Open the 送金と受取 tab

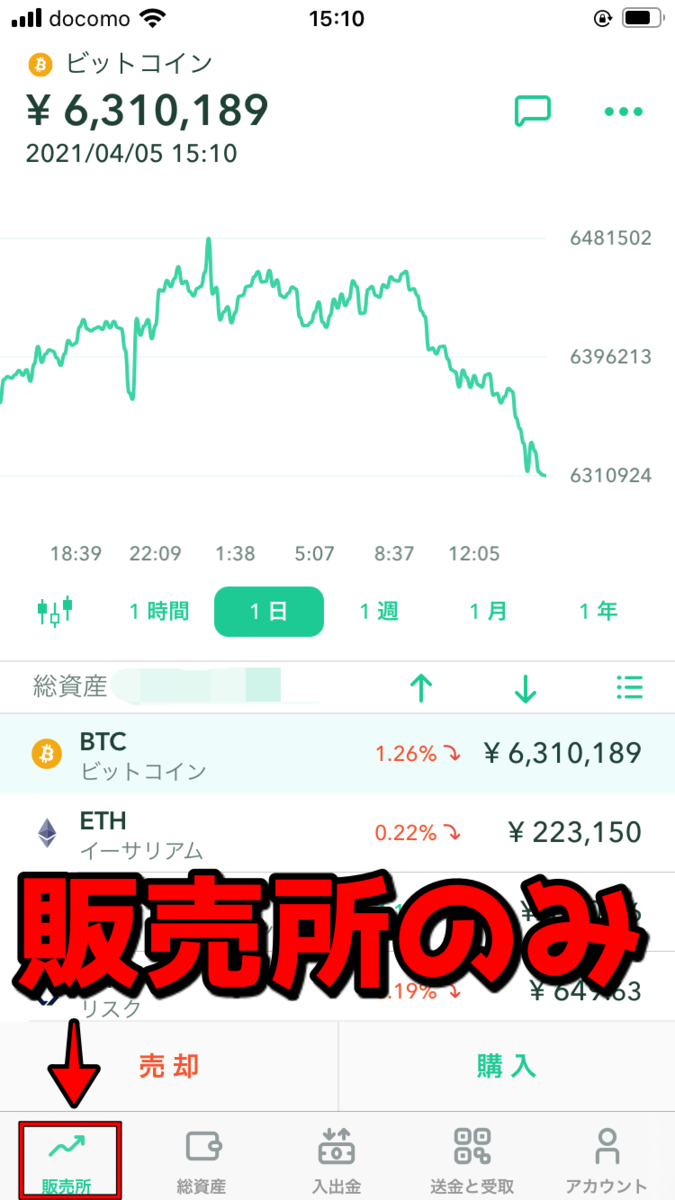tap(472, 1160)
